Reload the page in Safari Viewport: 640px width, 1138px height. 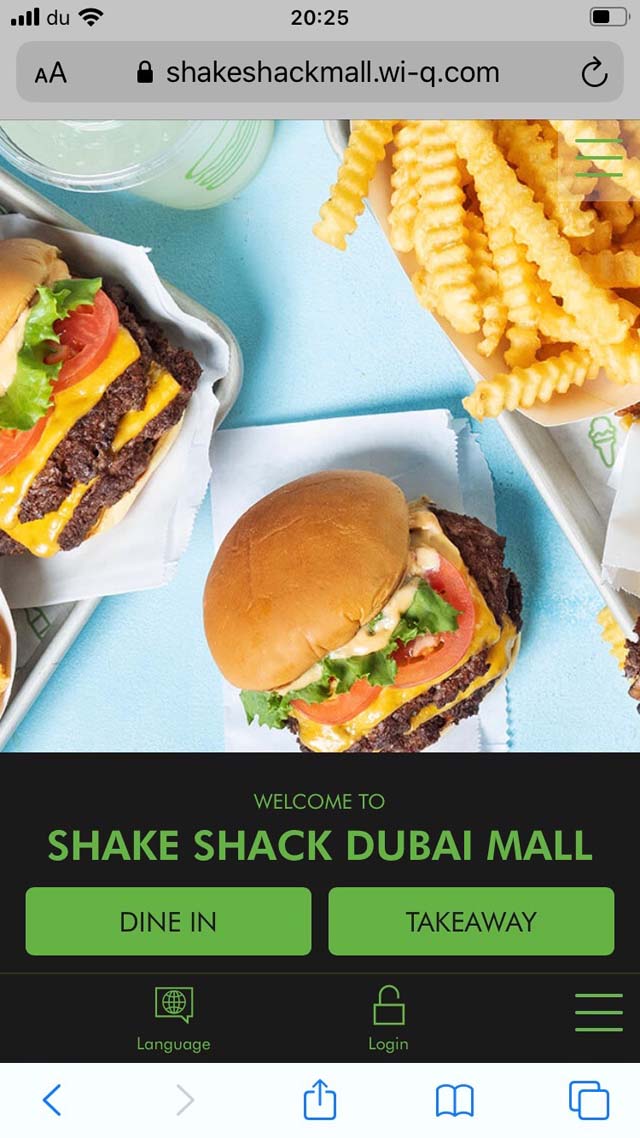click(x=594, y=73)
